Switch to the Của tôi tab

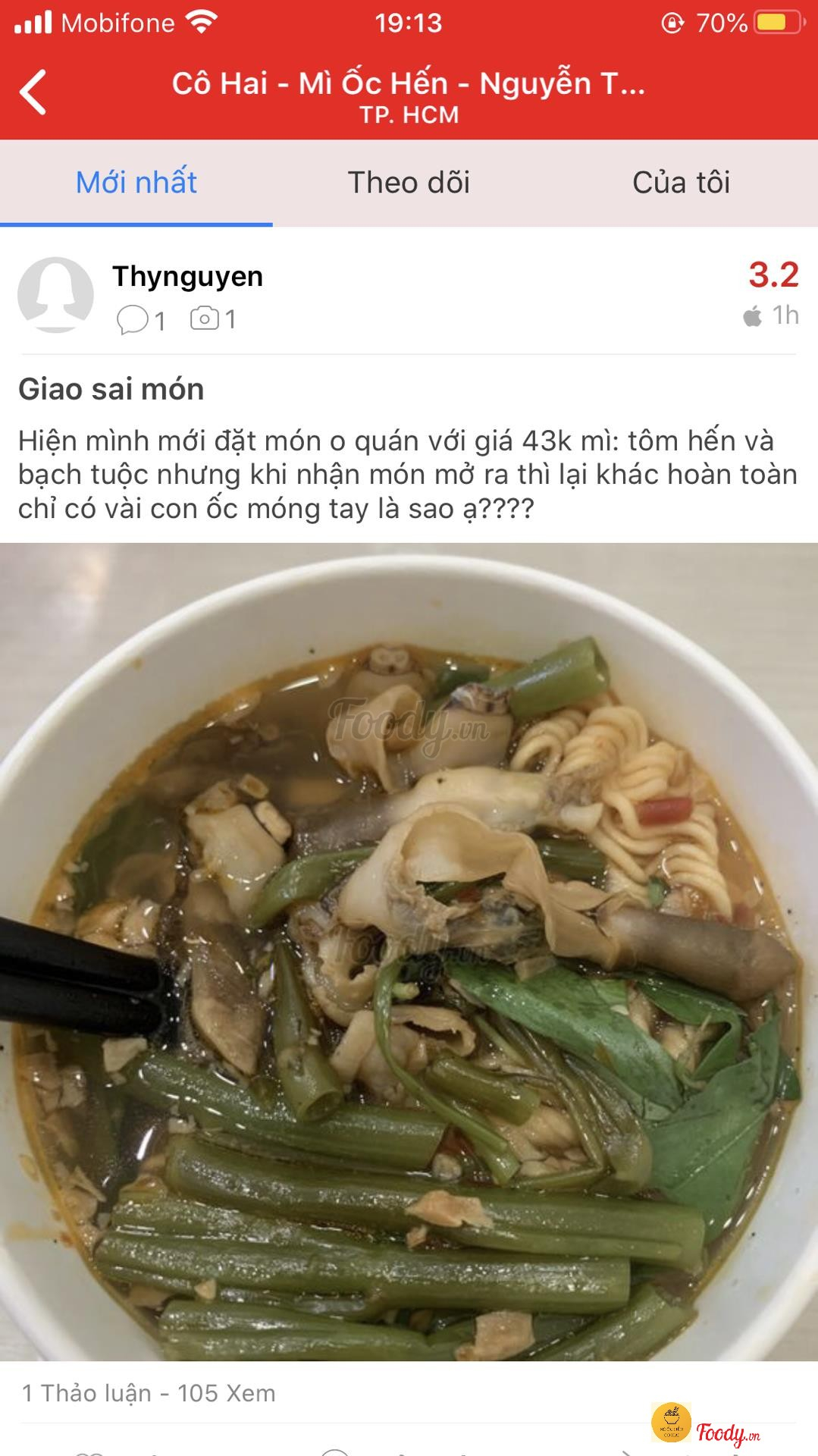[x=681, y=183]
